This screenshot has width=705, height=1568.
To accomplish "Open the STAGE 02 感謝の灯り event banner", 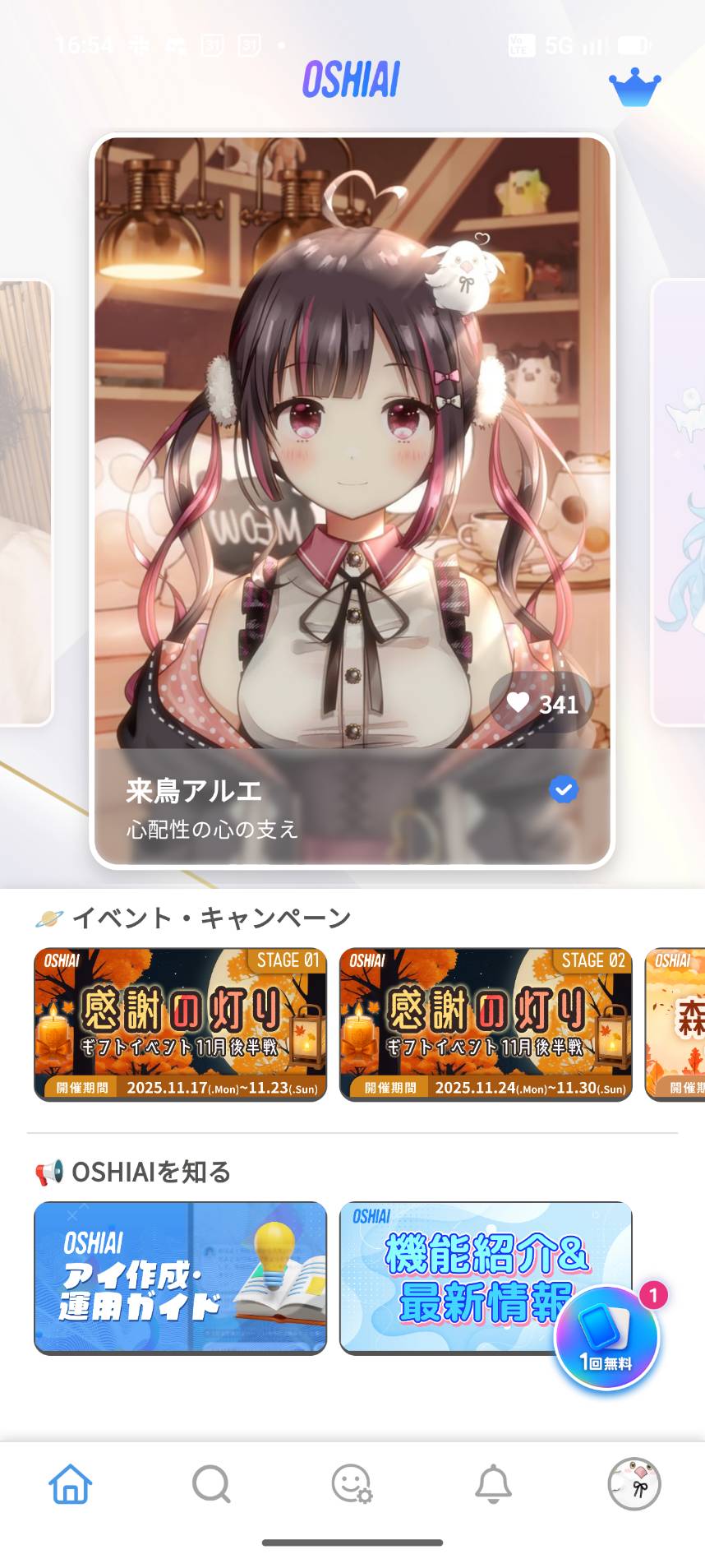I will pyautogui.click(x=486, y=1024).
